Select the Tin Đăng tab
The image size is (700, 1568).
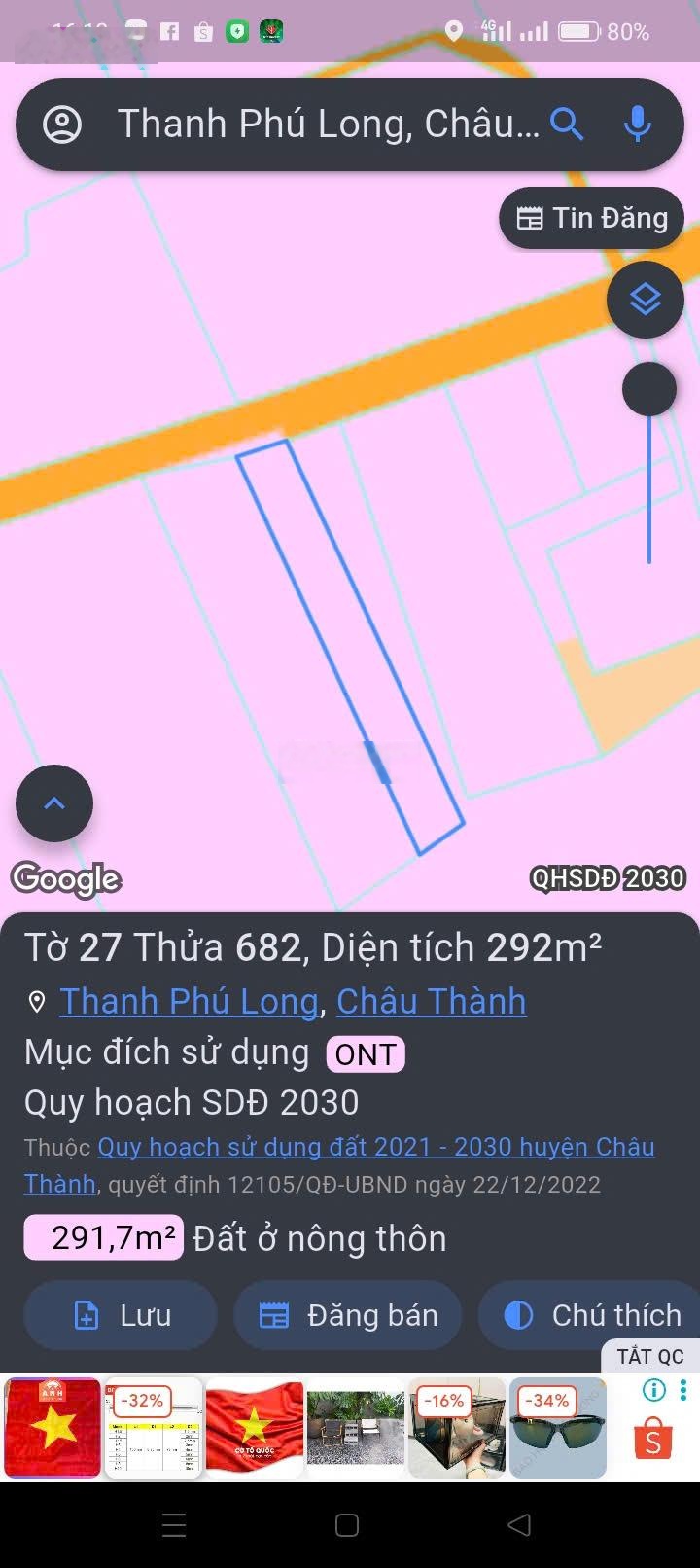(590, 217)
